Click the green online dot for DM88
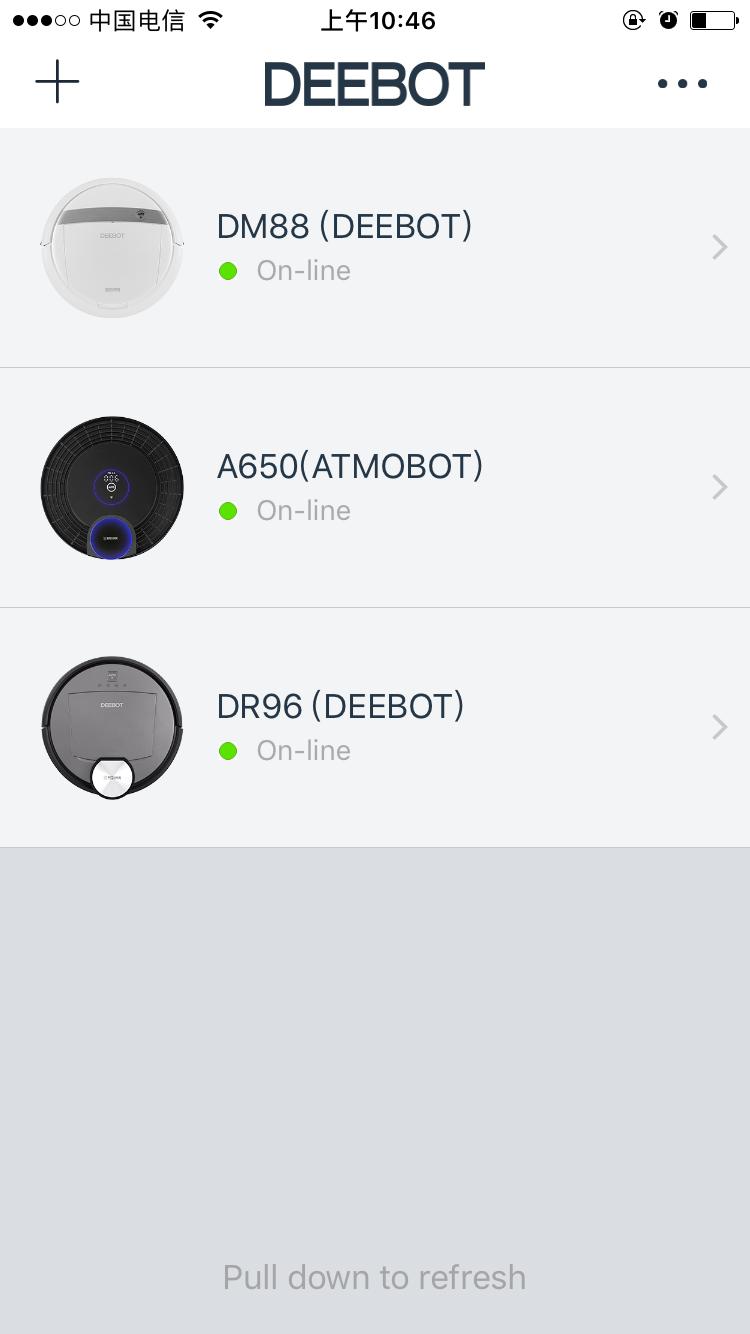750x1334 pixels. [x=228, y=270]
